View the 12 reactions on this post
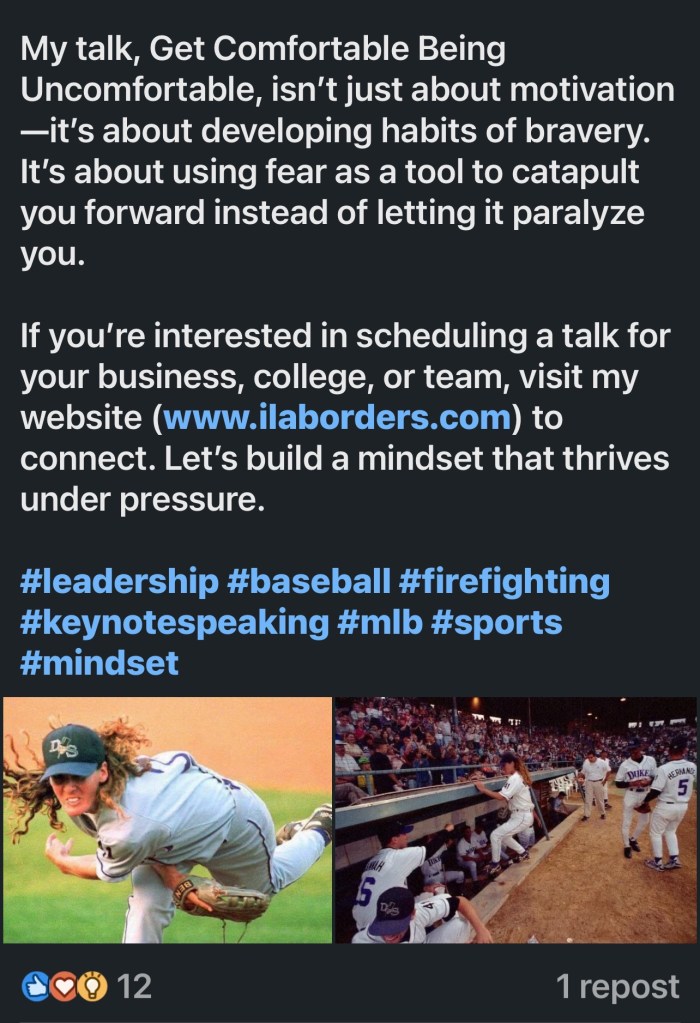 click(x=86, y=986)
